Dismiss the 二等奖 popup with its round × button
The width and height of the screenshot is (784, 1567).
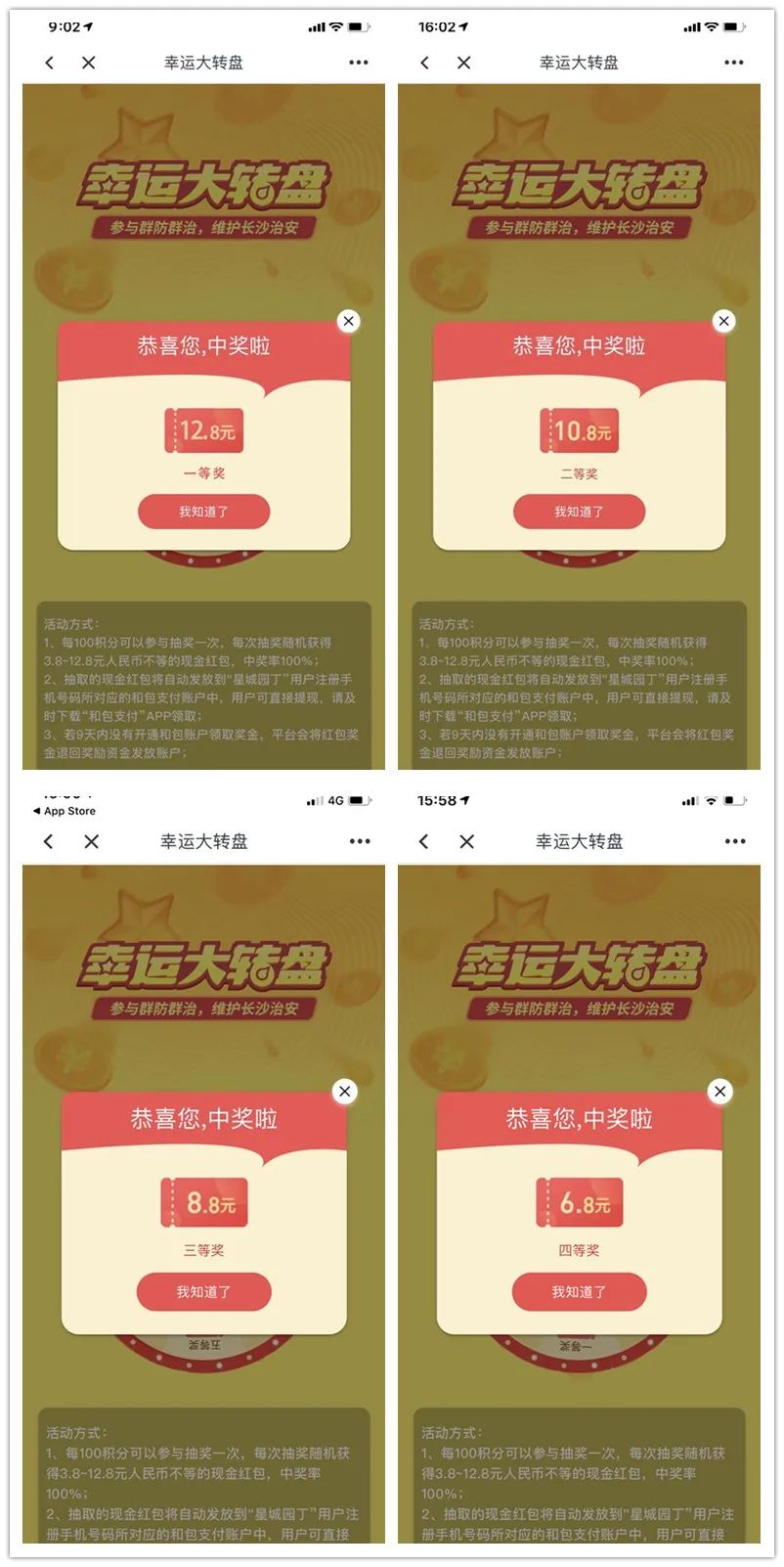[x=723, y=321]
